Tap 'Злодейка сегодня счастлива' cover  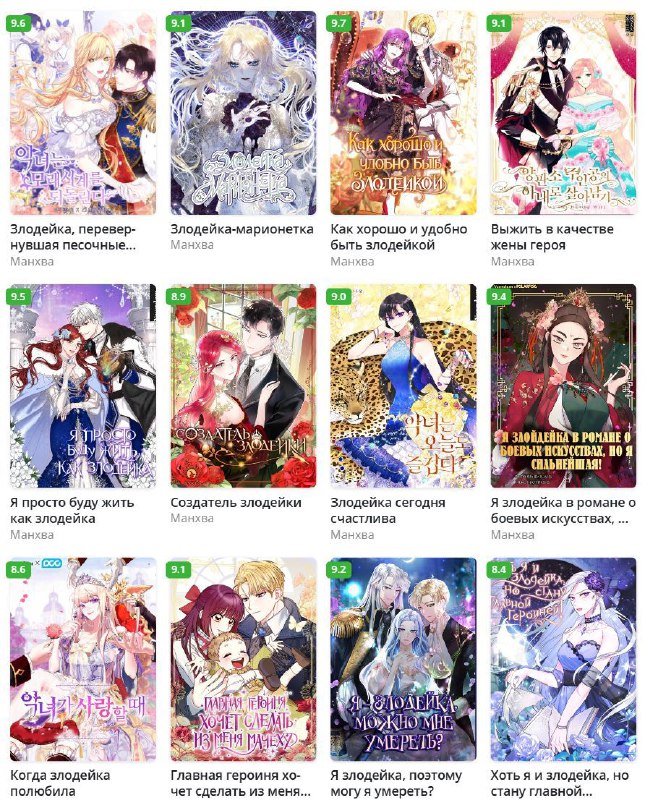403,386
